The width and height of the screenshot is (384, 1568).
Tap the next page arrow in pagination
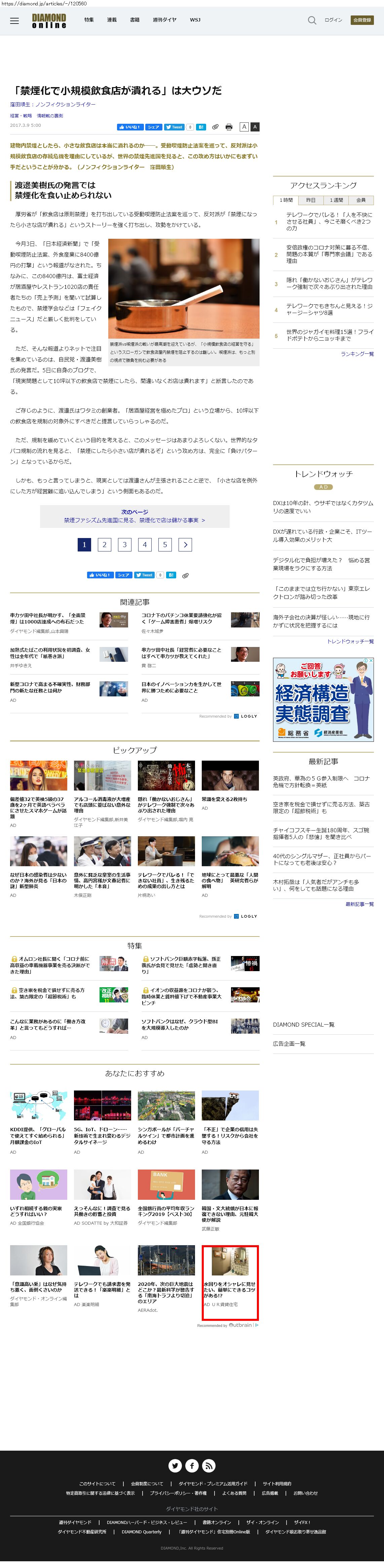coord(185,544)
